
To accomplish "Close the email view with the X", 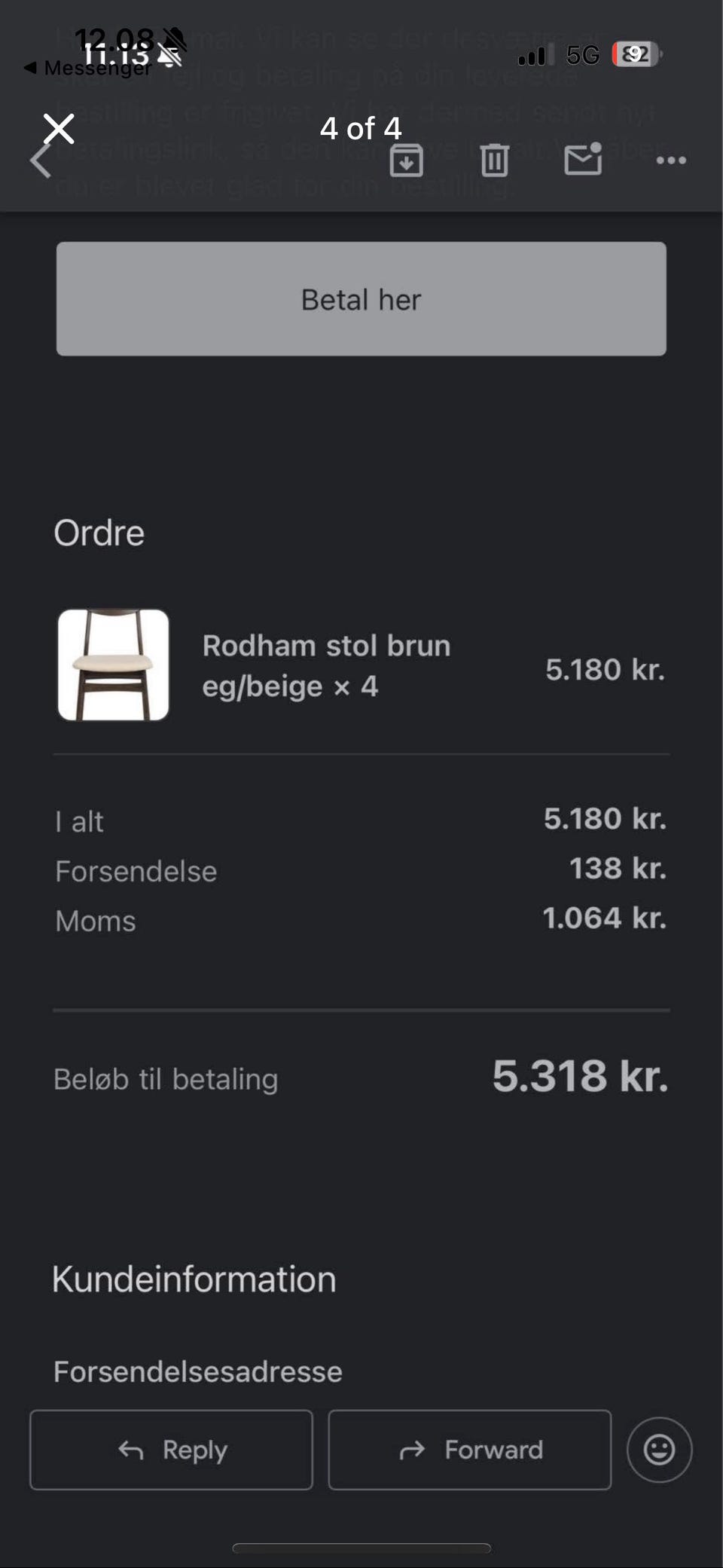I will 58,128.
